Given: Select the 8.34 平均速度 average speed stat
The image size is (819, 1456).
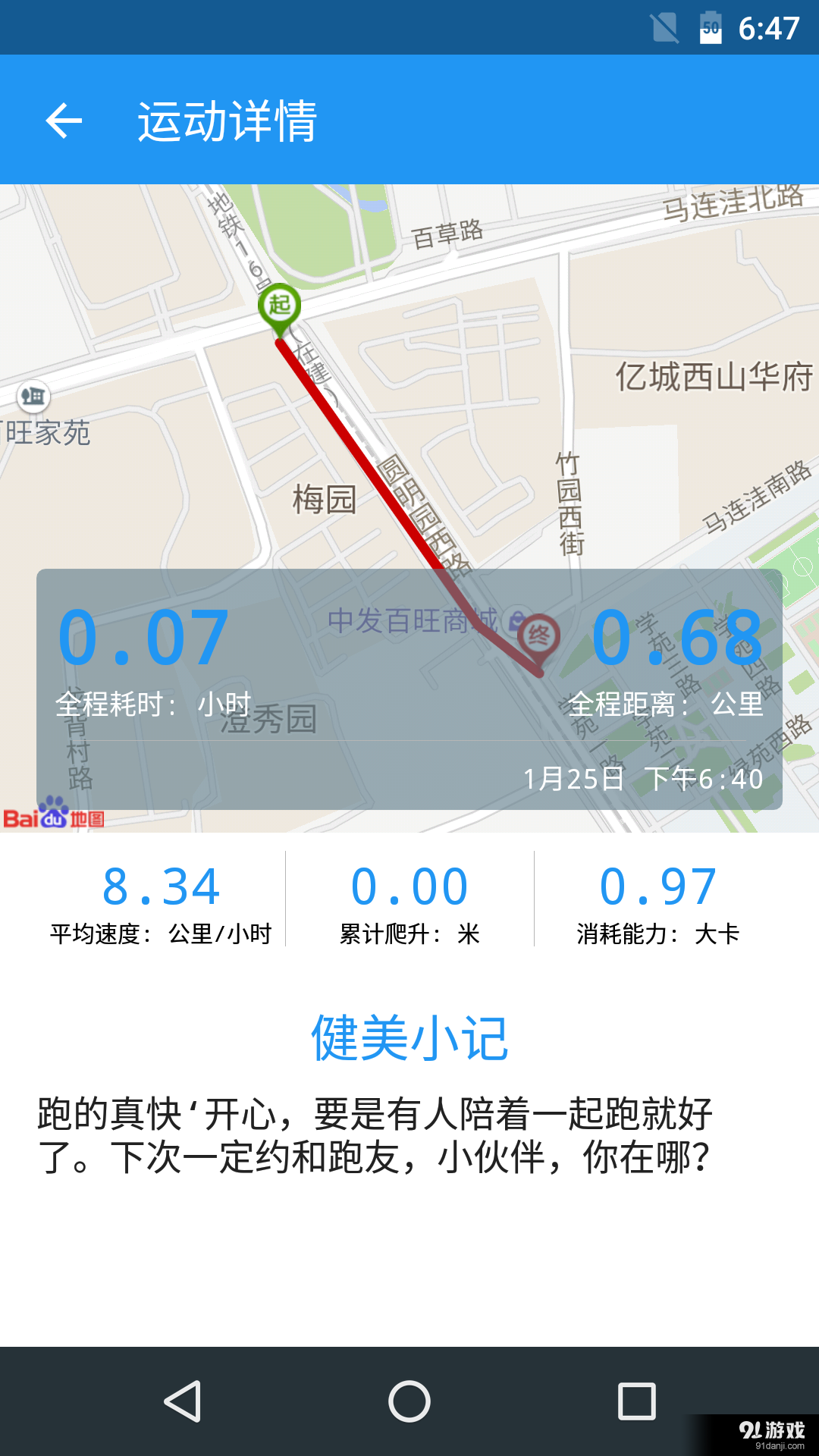Looking at the screenshot, I should pyautogui.click(x=159, y=886).
